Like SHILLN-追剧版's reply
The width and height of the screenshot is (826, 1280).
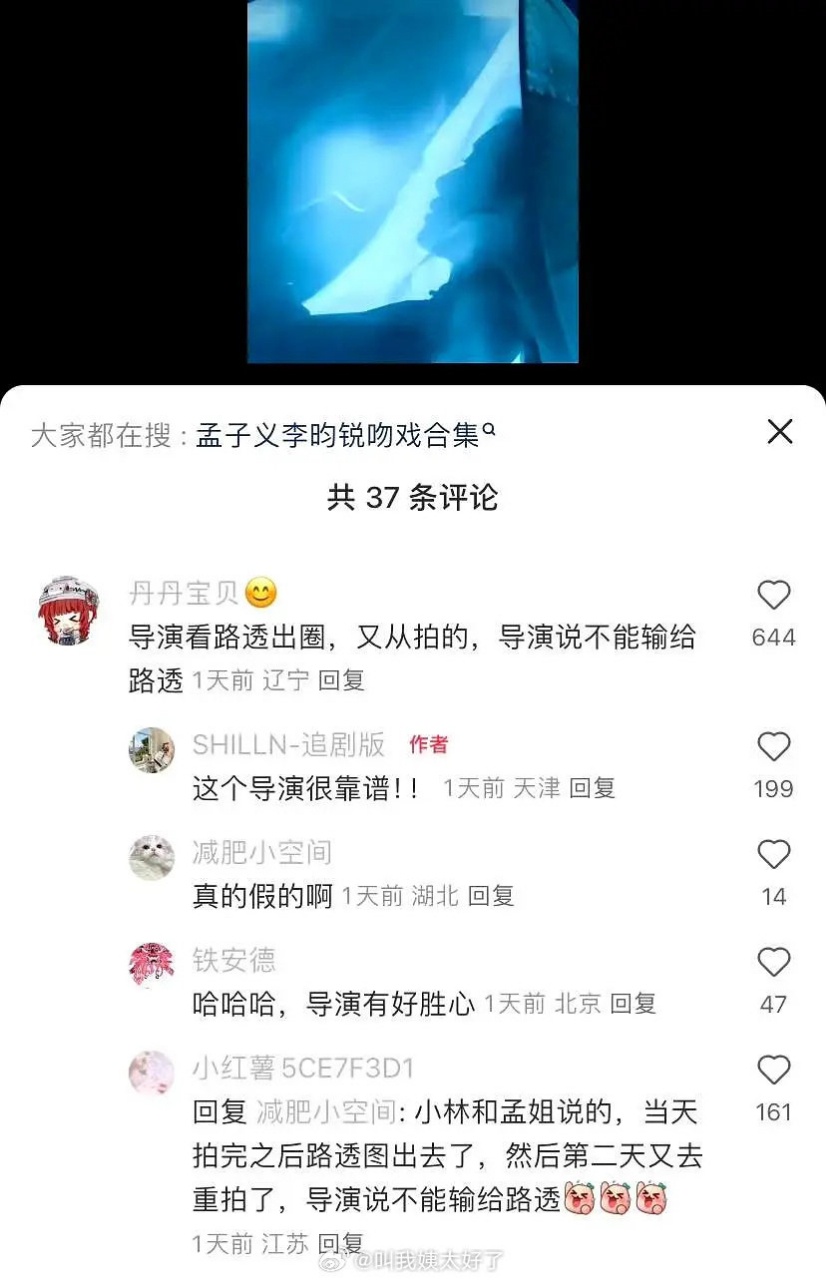coord(773,747)
